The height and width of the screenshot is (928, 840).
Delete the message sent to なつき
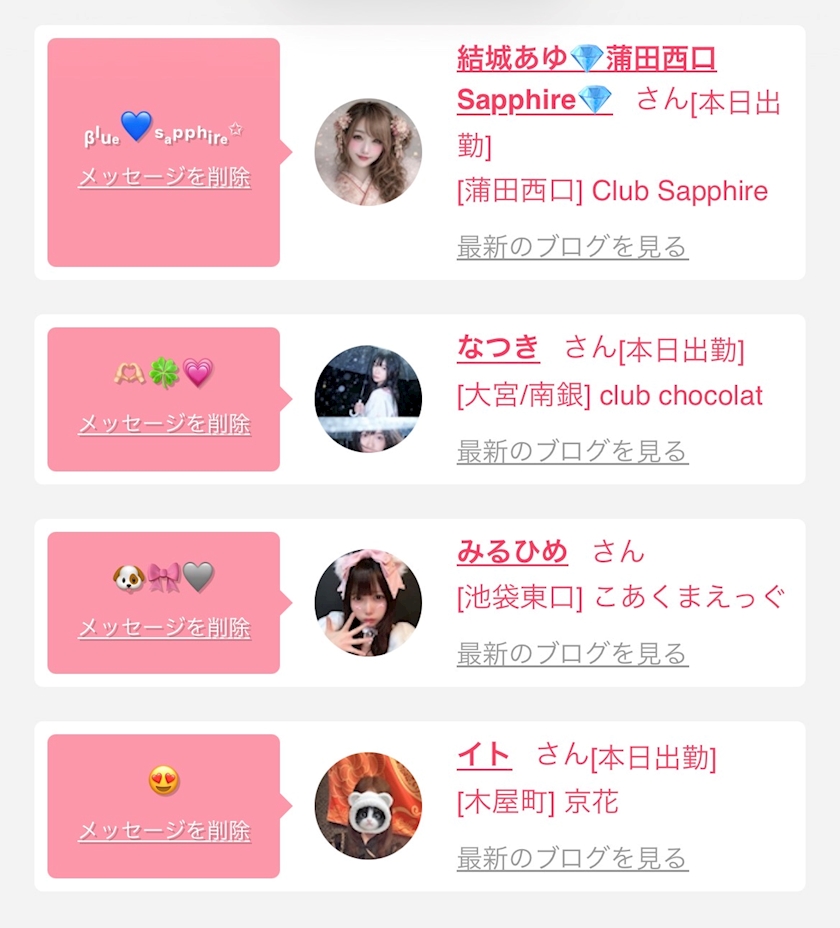point(164,424)
